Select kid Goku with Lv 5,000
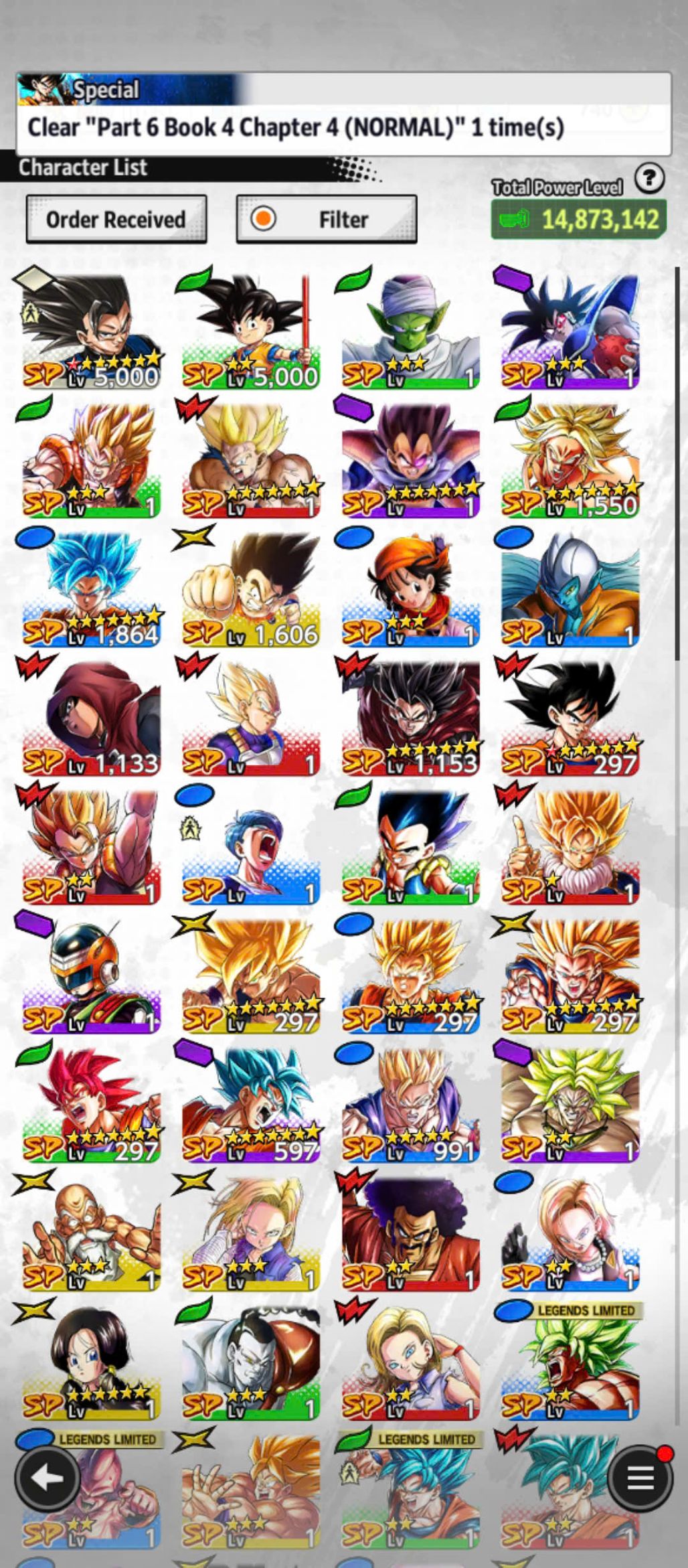This screenshot has width=688, height=1568. 250,330
